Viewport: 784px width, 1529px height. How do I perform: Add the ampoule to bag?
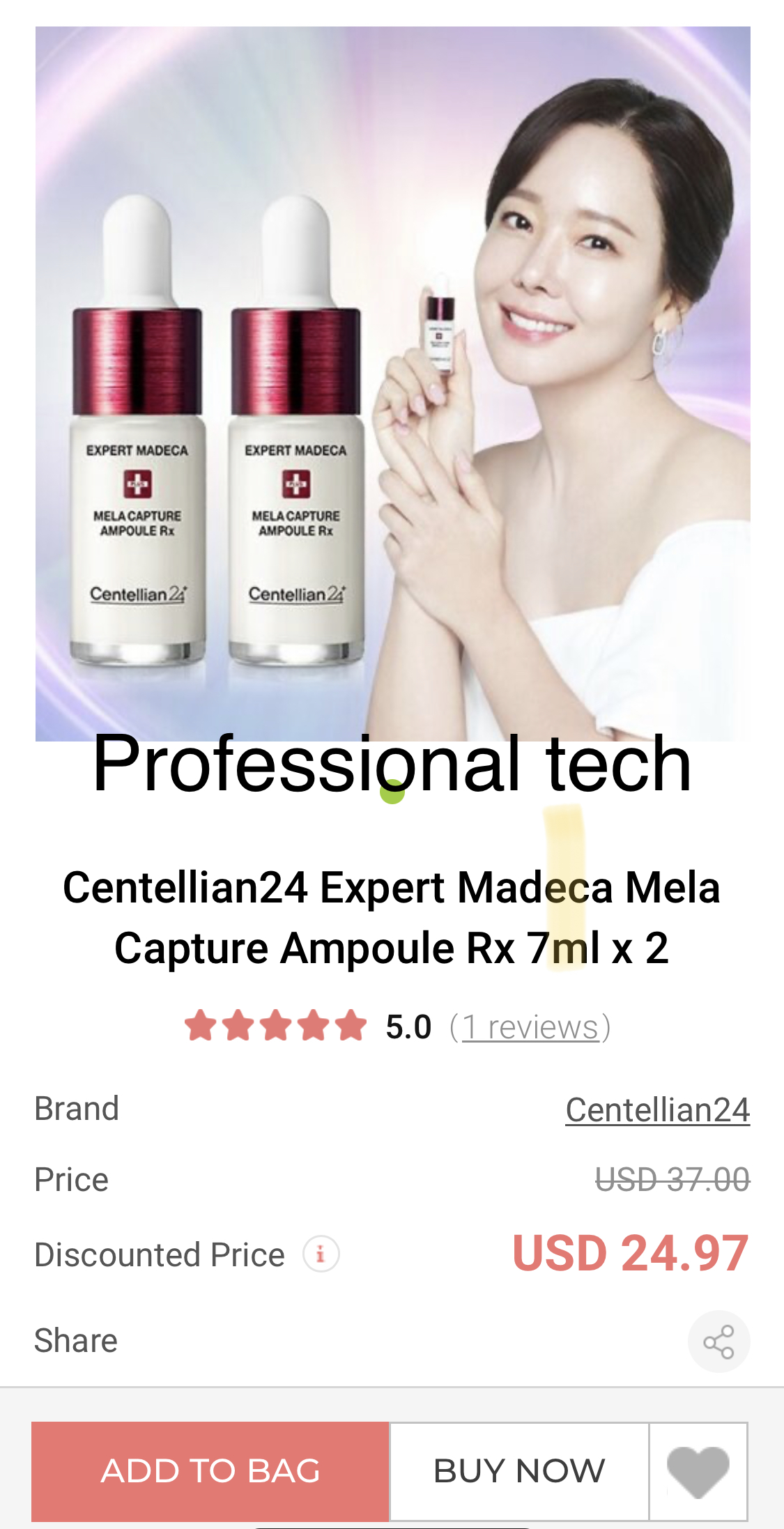[210, 1470]
